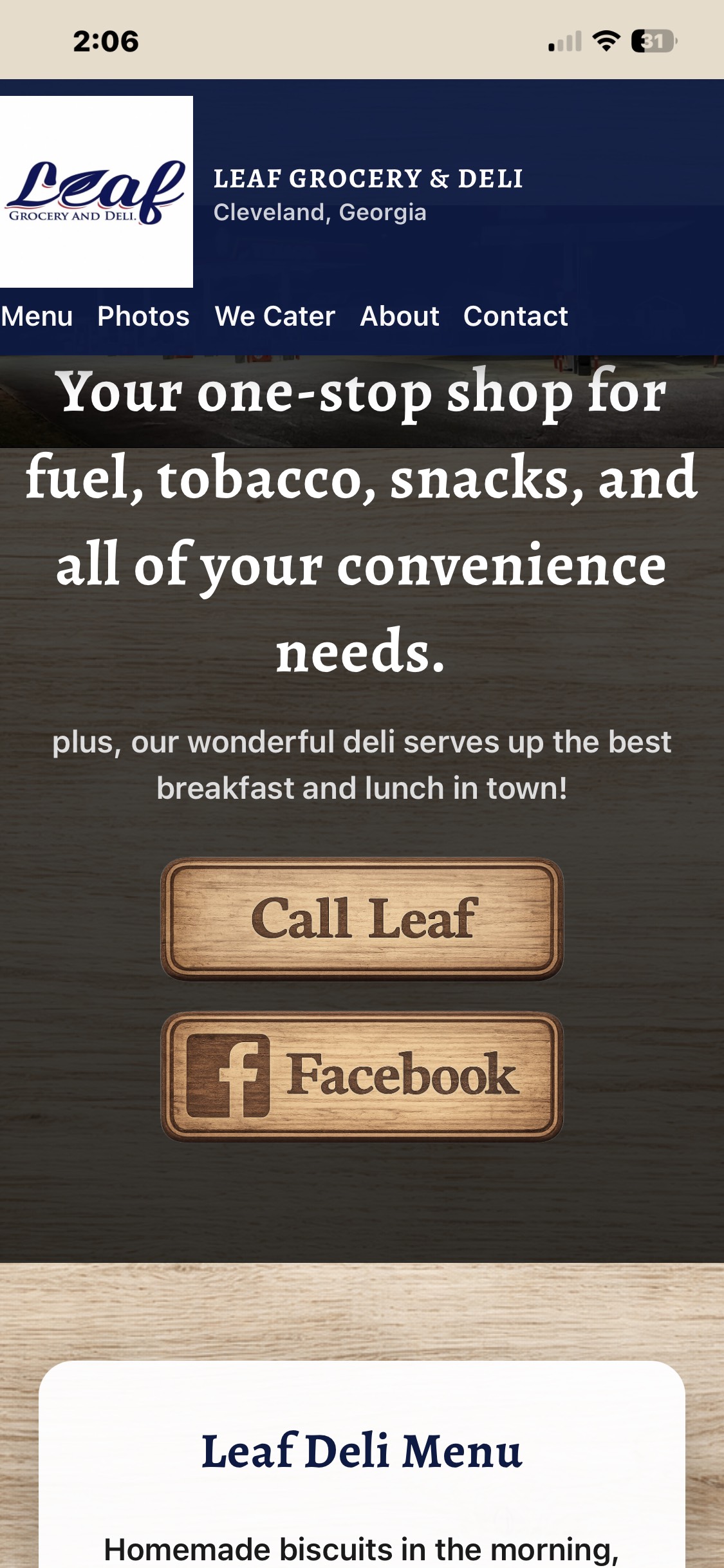724x1568 pixels.
Task: Tap the Wi-Fi indicator in status bar
Action: [x=606, y=41]
